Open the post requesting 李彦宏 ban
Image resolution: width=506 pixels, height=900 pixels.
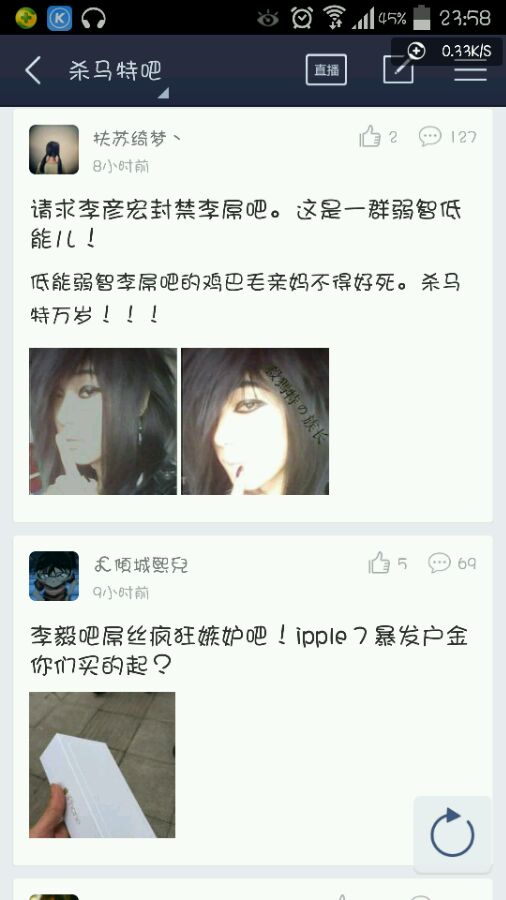pos(246,224)
